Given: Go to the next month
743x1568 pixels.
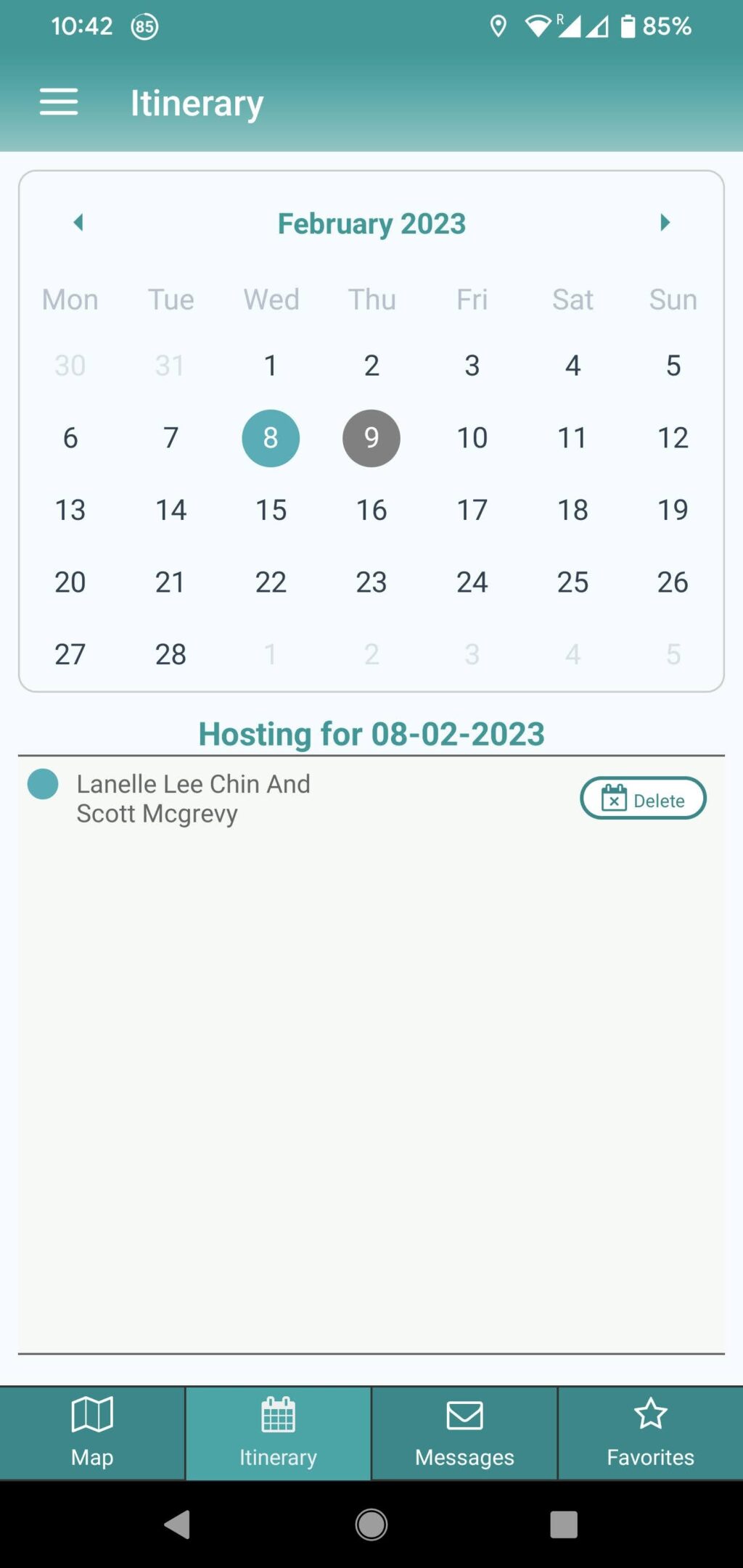Looking at the screenshot, I should [665, 223].
